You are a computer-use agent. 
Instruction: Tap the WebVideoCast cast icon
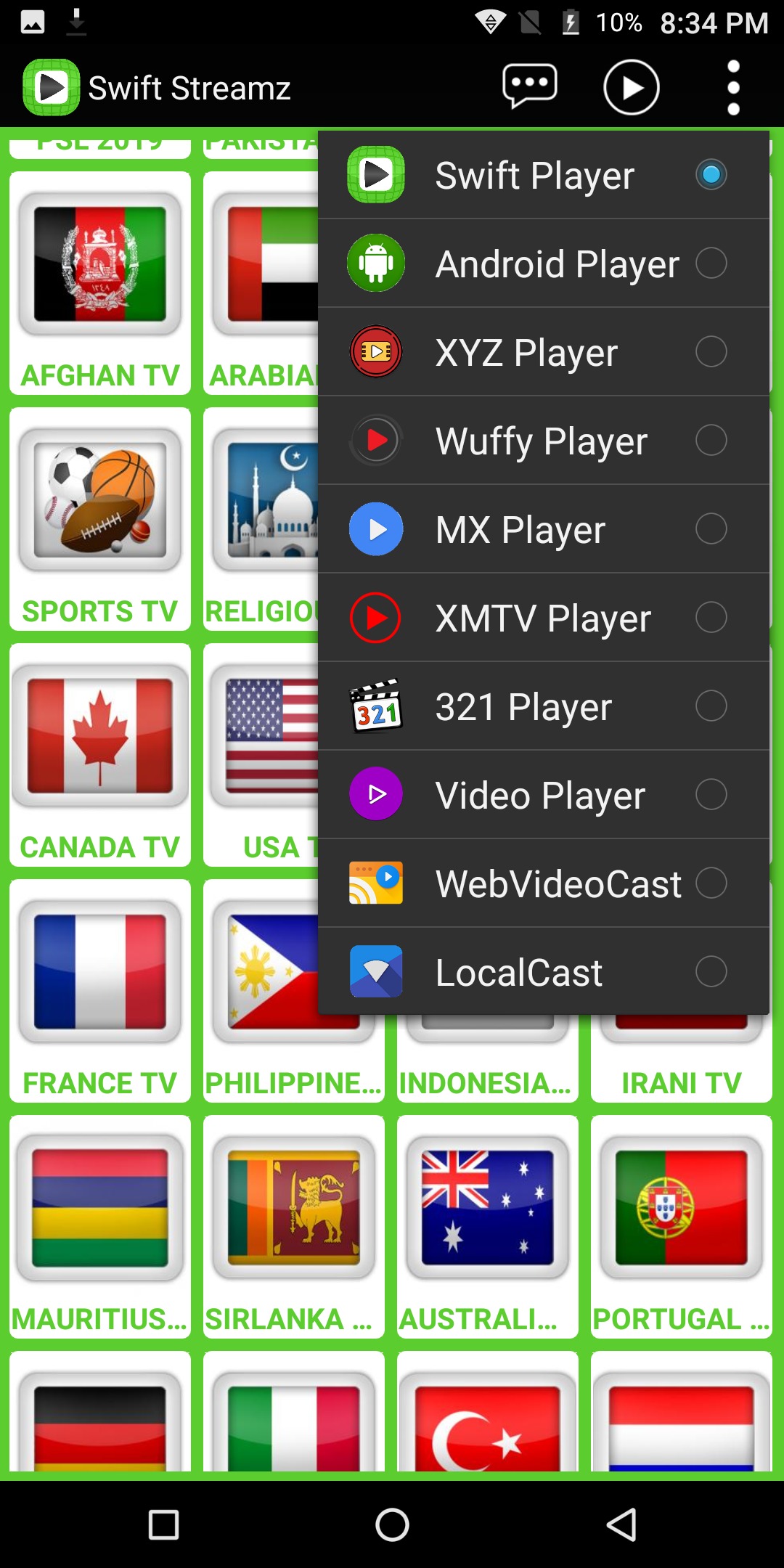pos(375,883)
